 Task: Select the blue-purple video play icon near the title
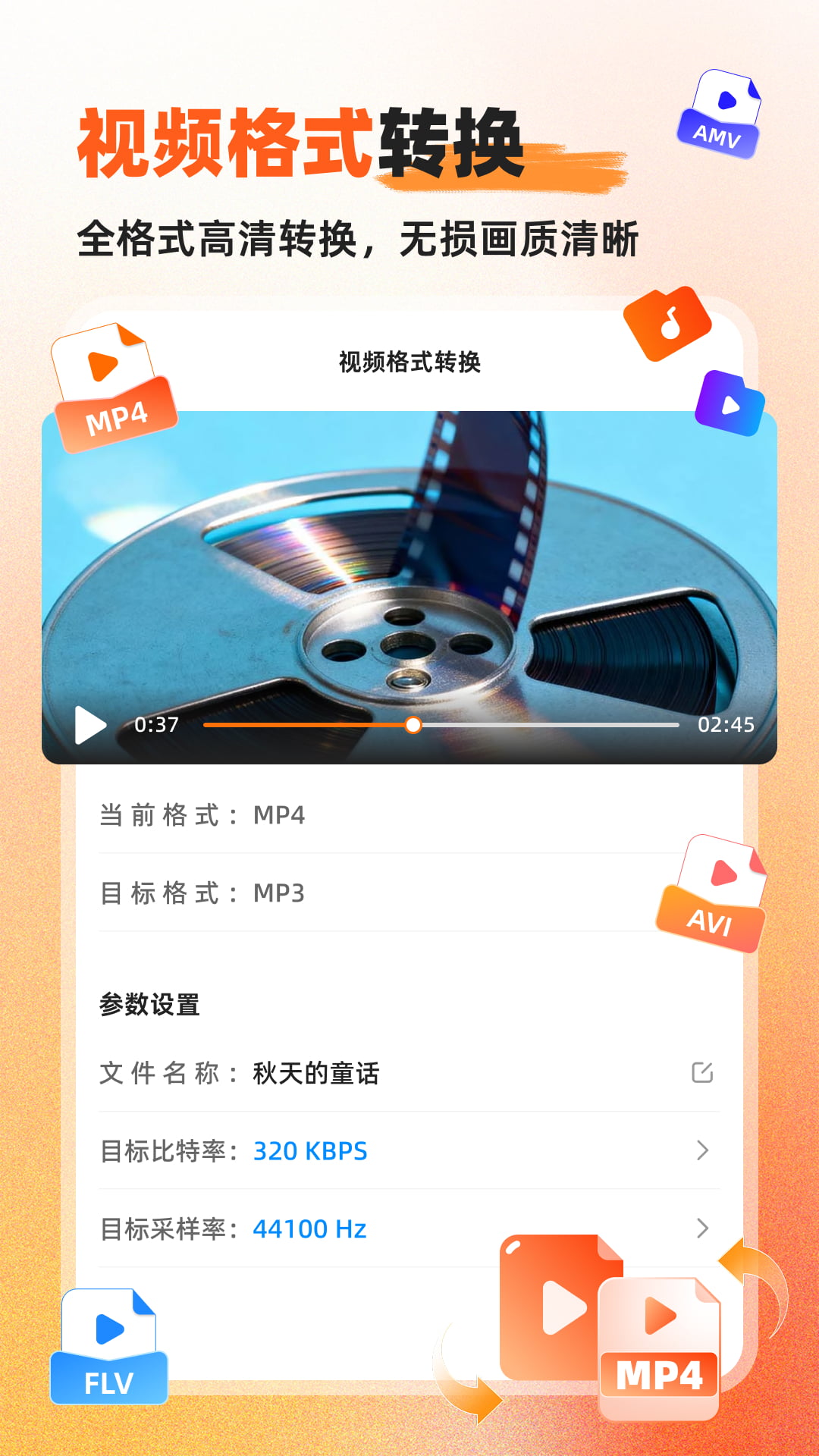(x=728, y=406)
